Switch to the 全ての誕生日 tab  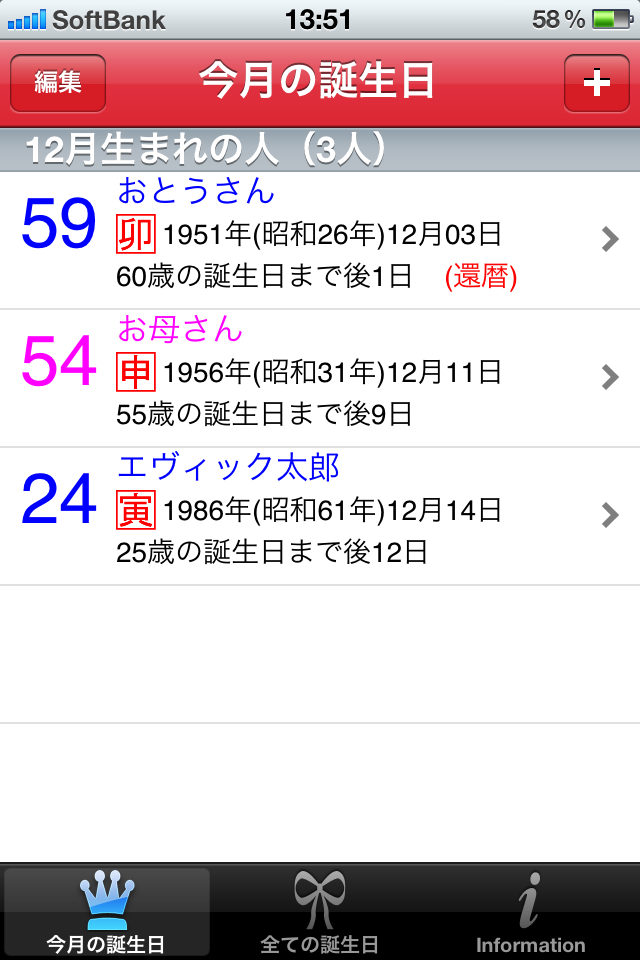[319, 912]
